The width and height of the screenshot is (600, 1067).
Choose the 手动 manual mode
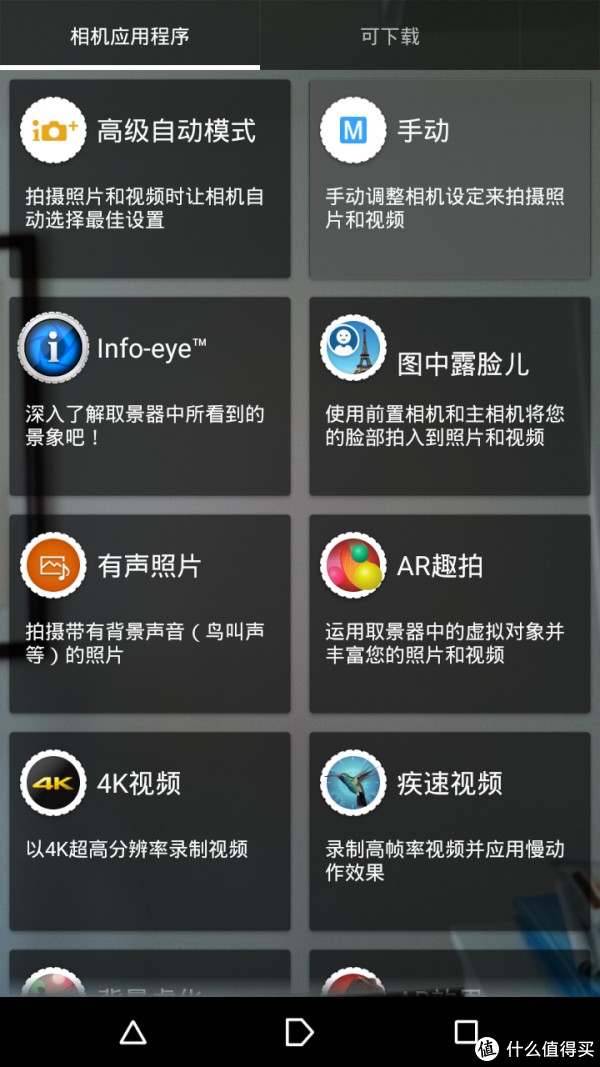coord(449,178)
